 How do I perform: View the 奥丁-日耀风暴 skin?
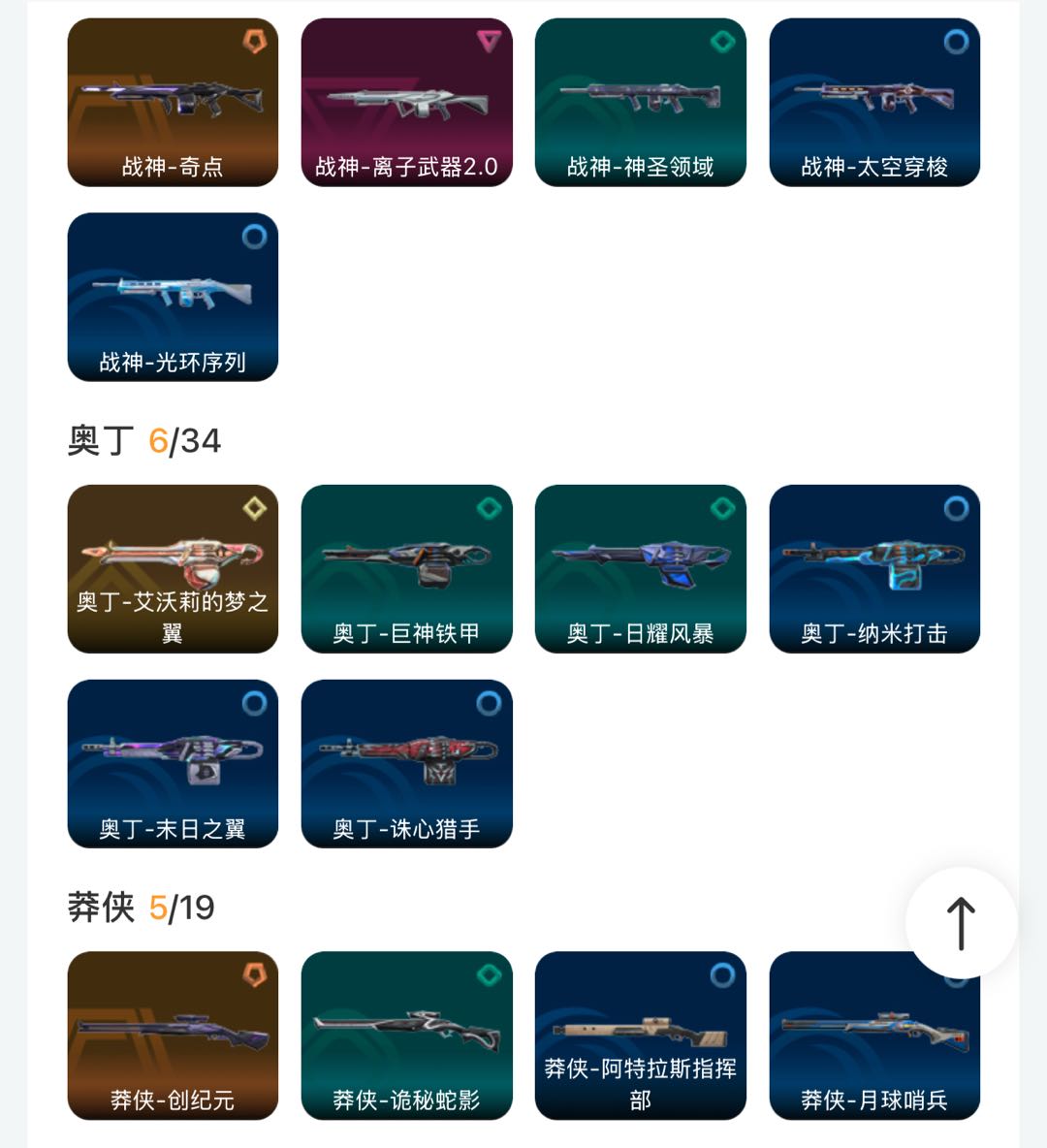pos(640,568)
